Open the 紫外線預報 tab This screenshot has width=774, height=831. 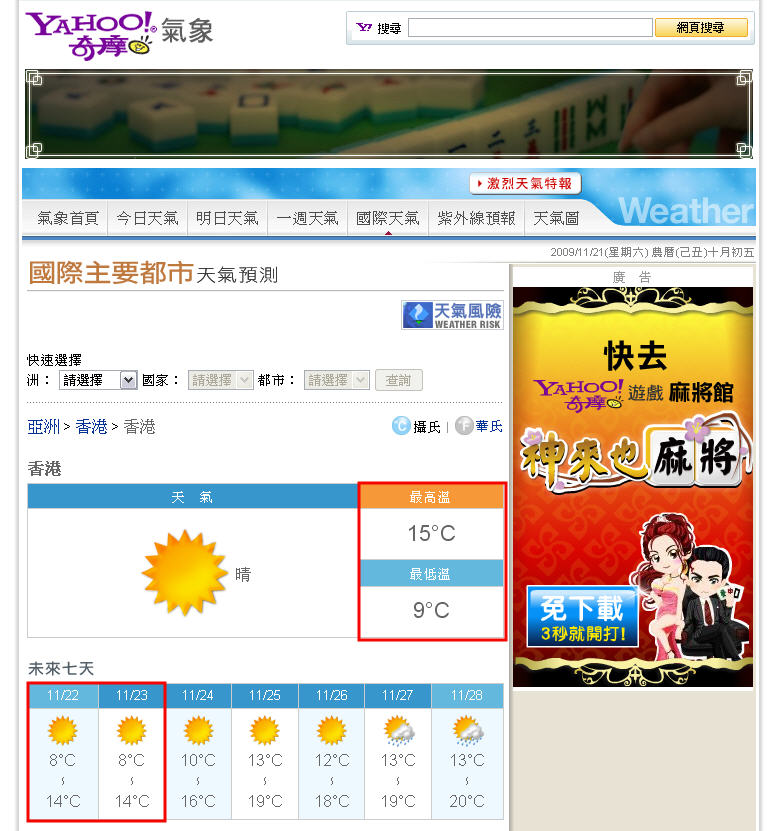476,217
